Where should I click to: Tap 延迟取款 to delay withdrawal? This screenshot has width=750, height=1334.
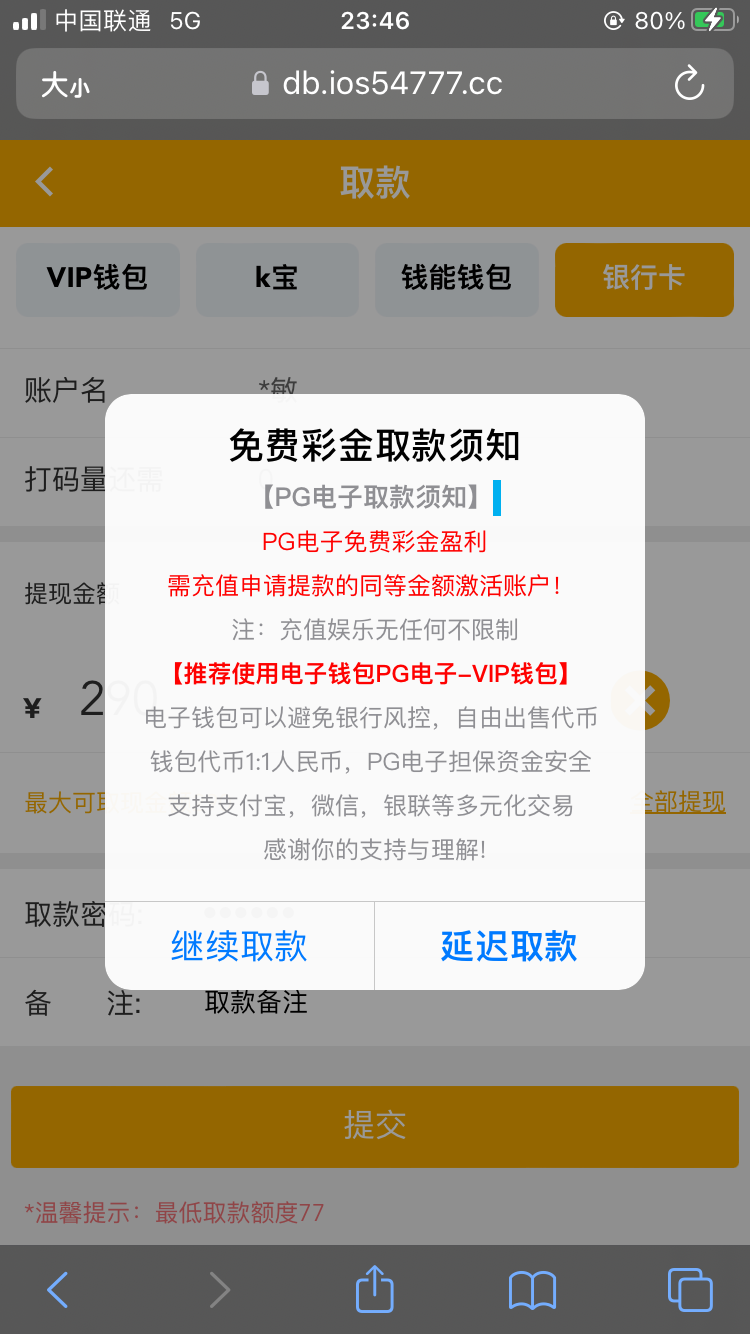(x=508, y=946)
